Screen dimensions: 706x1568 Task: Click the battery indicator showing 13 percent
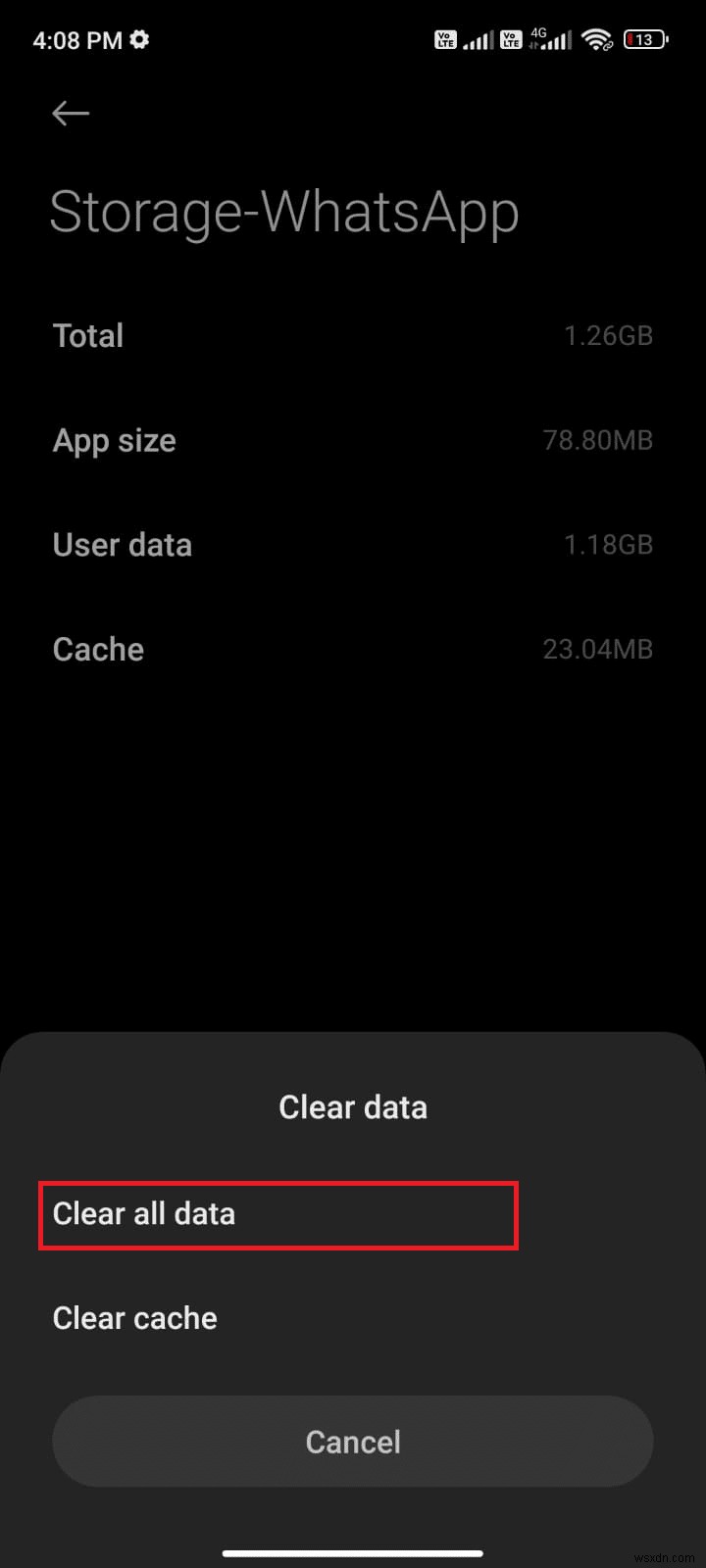(x=644, y=39)
